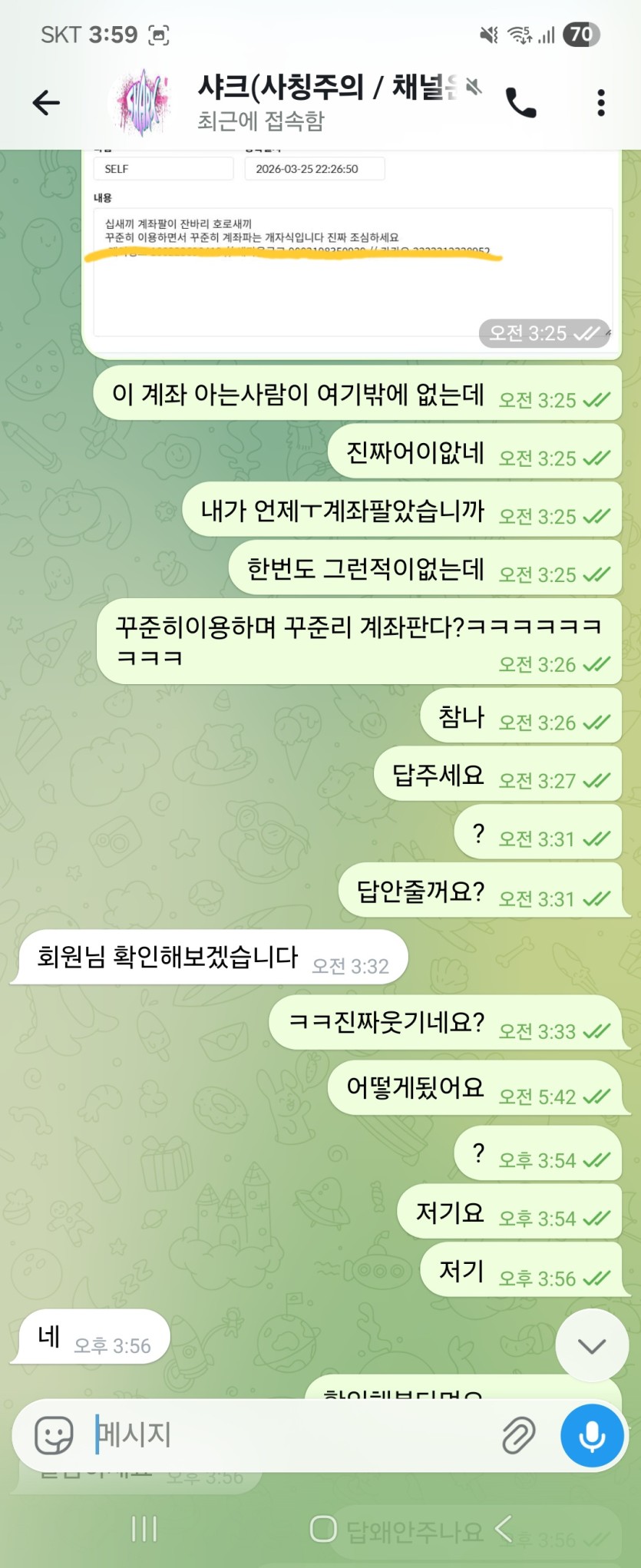Tap the system home button
This screenshot has width=641, height=1568.
(x=323, y=1528)
